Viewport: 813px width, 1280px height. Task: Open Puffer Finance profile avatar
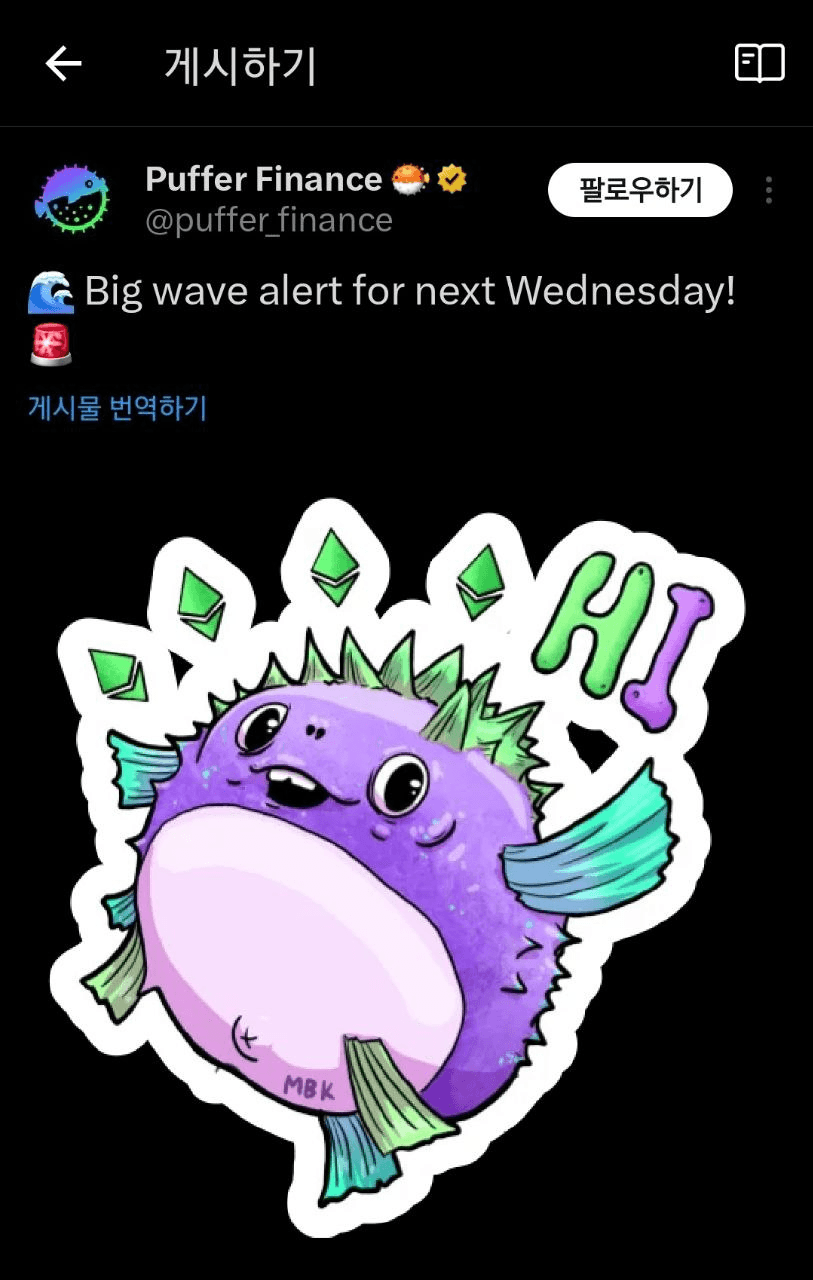[70, 198]
